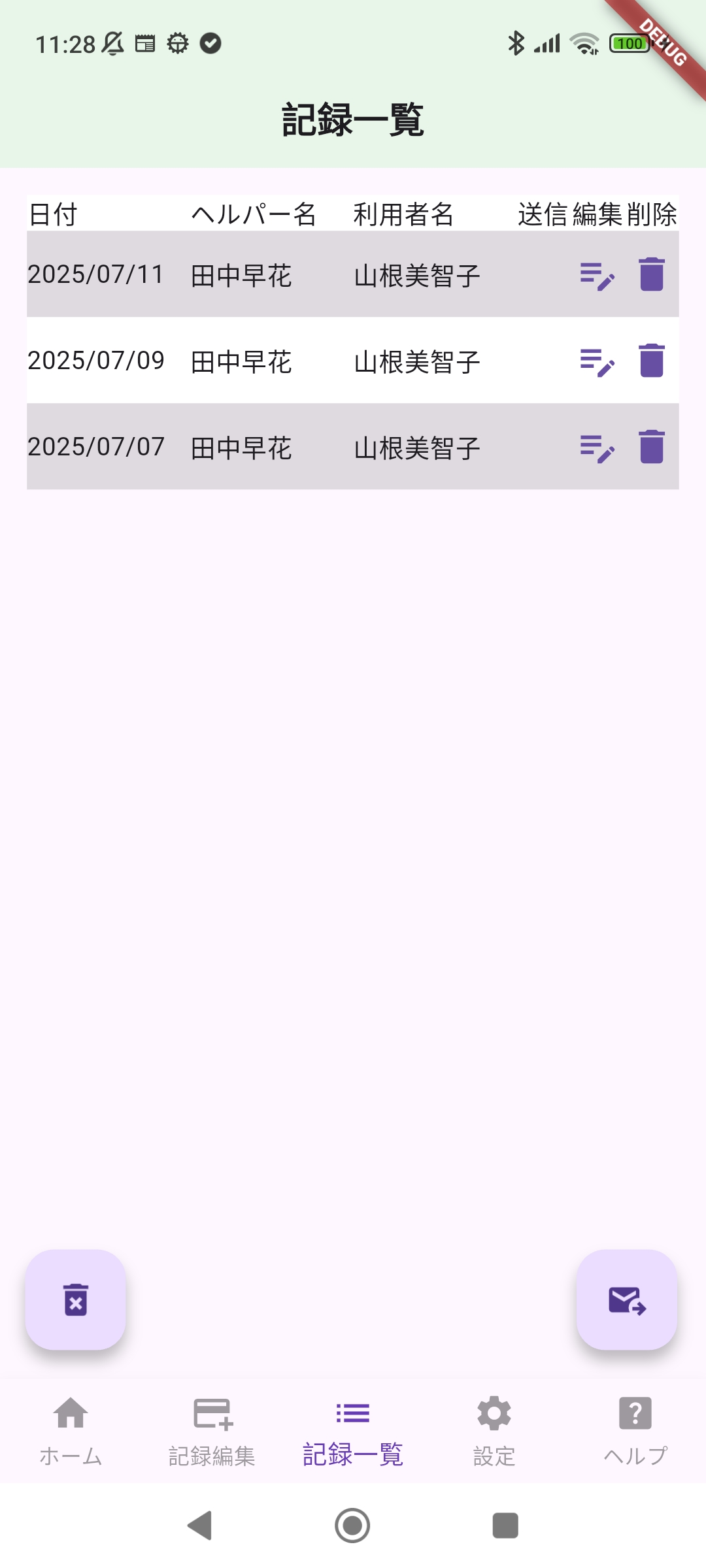This screenshot has width=706, height=1568.
Task: Select the 記録一覧 tab
Action: coord(353,1431)
